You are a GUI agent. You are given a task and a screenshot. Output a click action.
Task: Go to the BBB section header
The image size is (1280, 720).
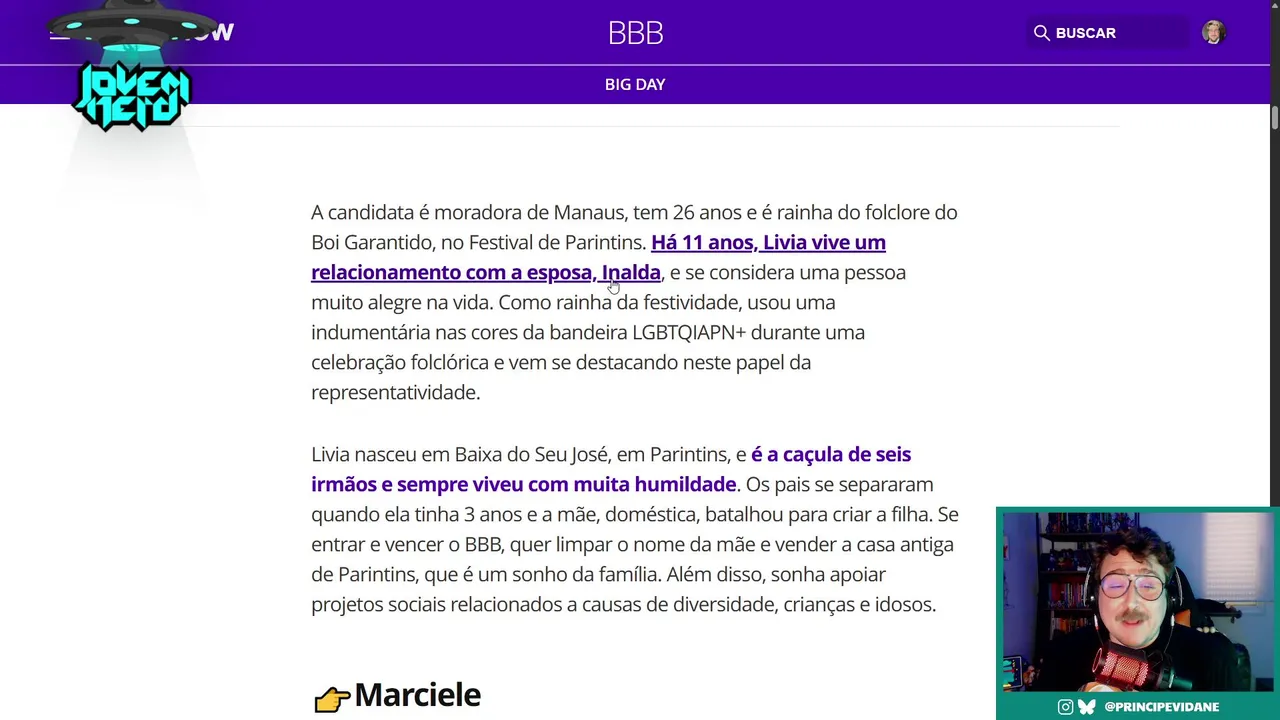pyautogui.click(x=635, y=33)
